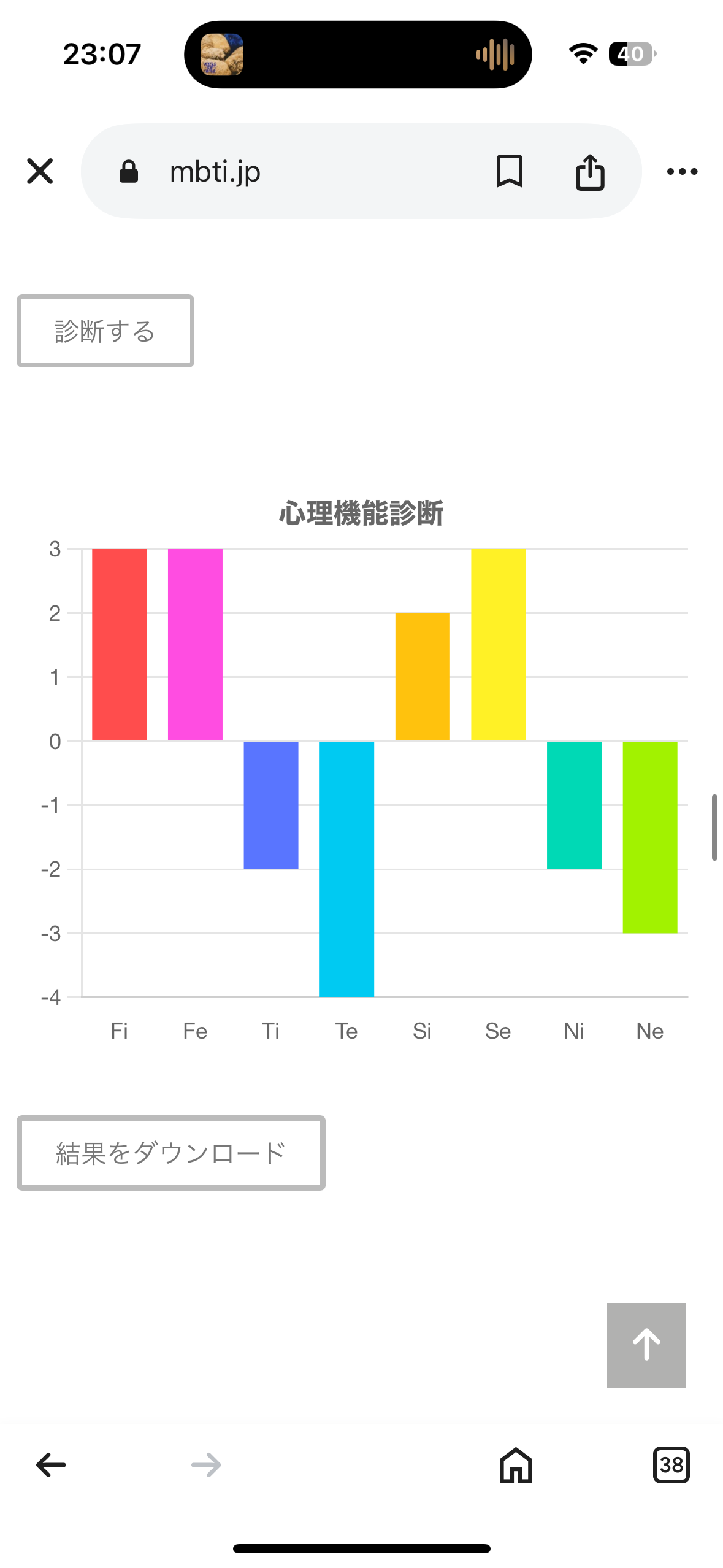Bookmark this page
The image size is (723, 1568).
pyautogui.click(x=509, y=171)
